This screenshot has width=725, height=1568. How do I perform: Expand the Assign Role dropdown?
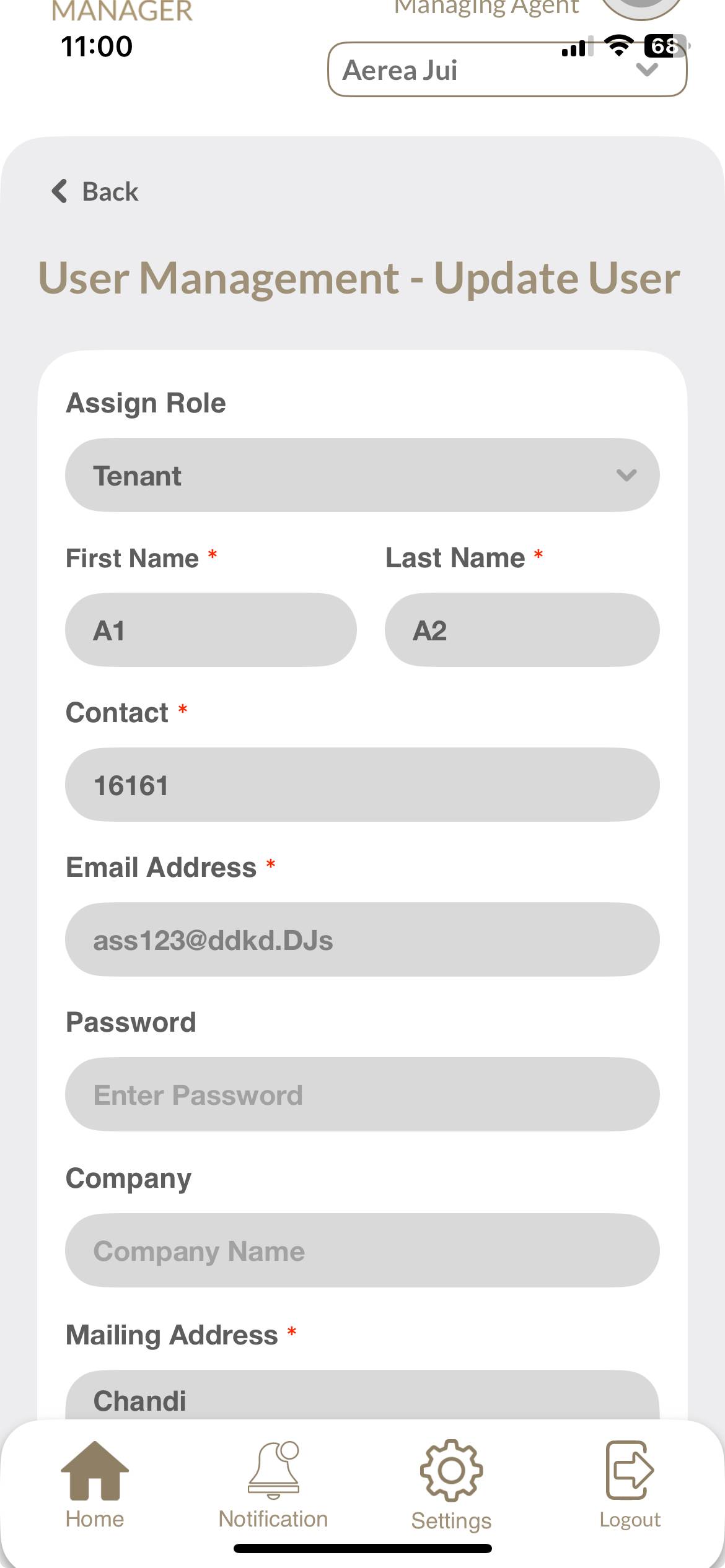coord(362,475)
